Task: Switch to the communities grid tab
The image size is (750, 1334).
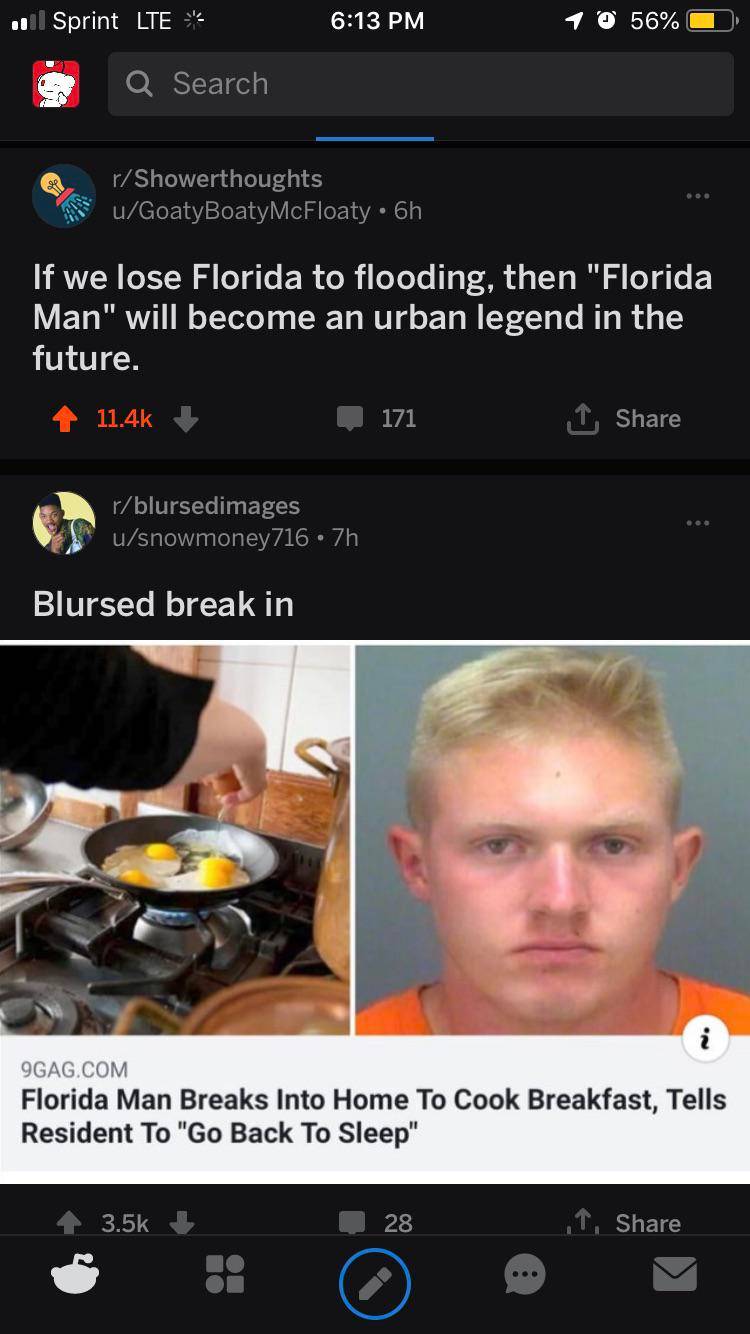Action: [224, 1275]
